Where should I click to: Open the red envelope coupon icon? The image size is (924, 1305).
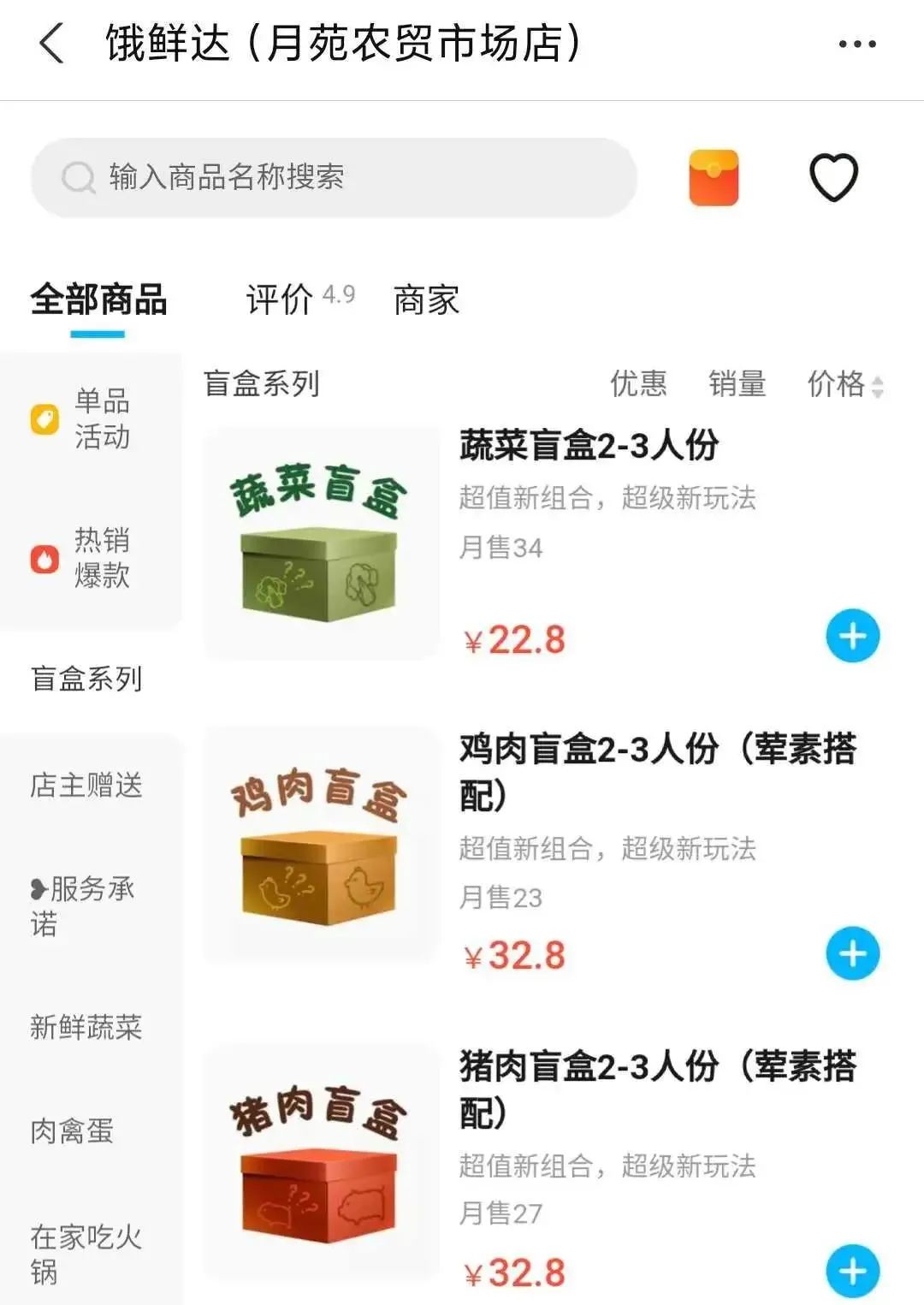point(714,178)
